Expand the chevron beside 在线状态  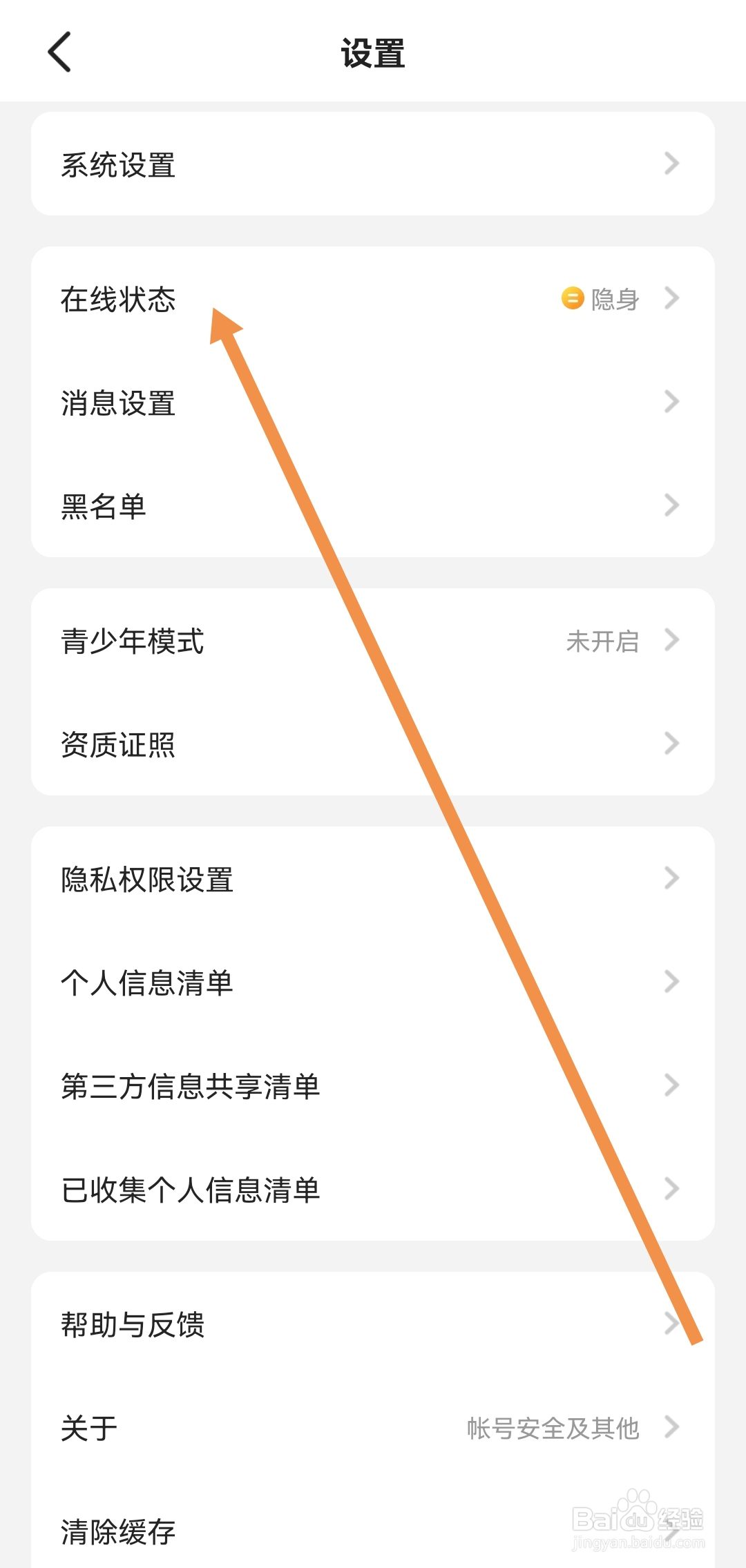click(x=671, y=299)
